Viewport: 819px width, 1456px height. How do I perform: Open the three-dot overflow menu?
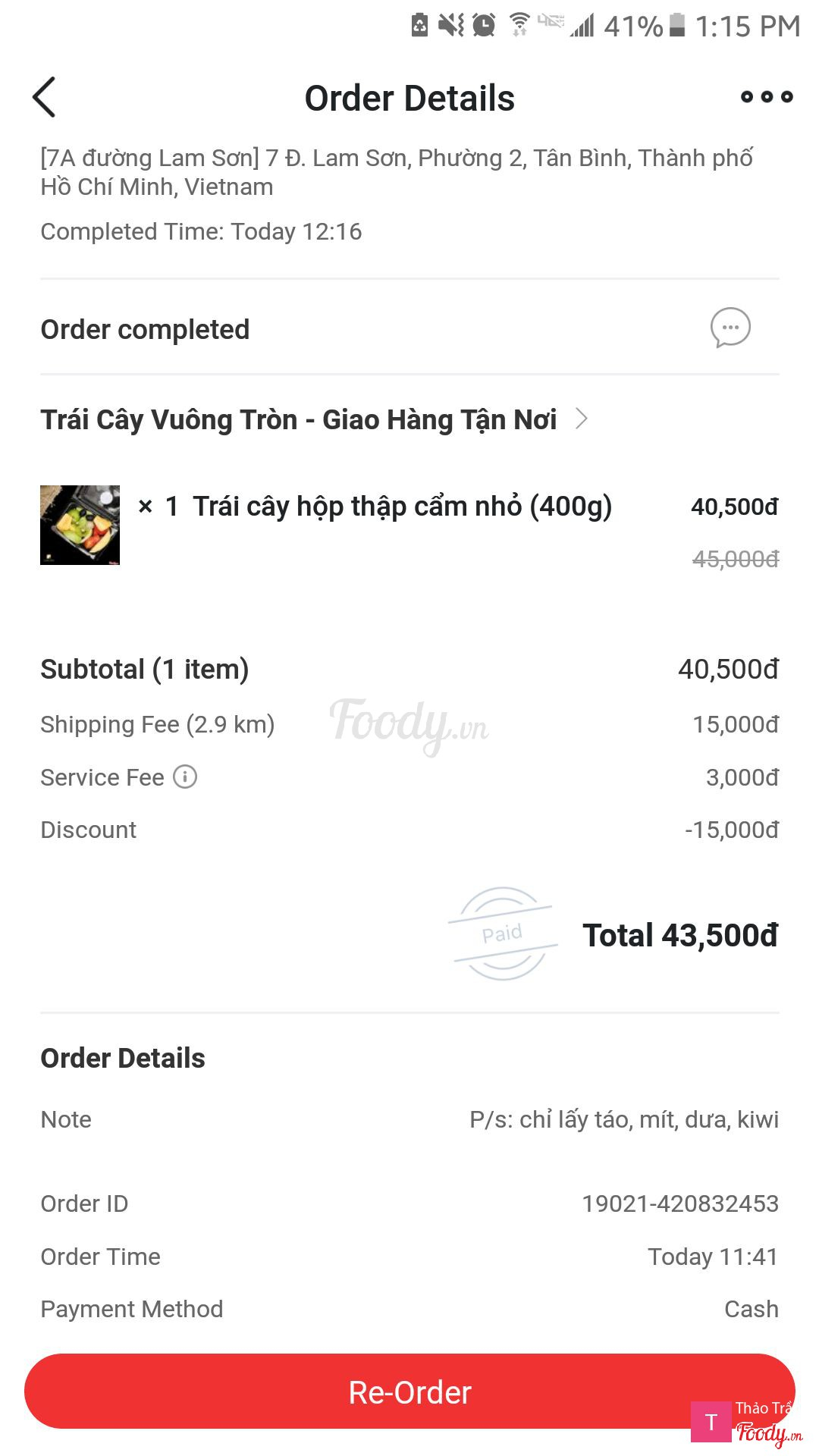(x=767, y=97)
